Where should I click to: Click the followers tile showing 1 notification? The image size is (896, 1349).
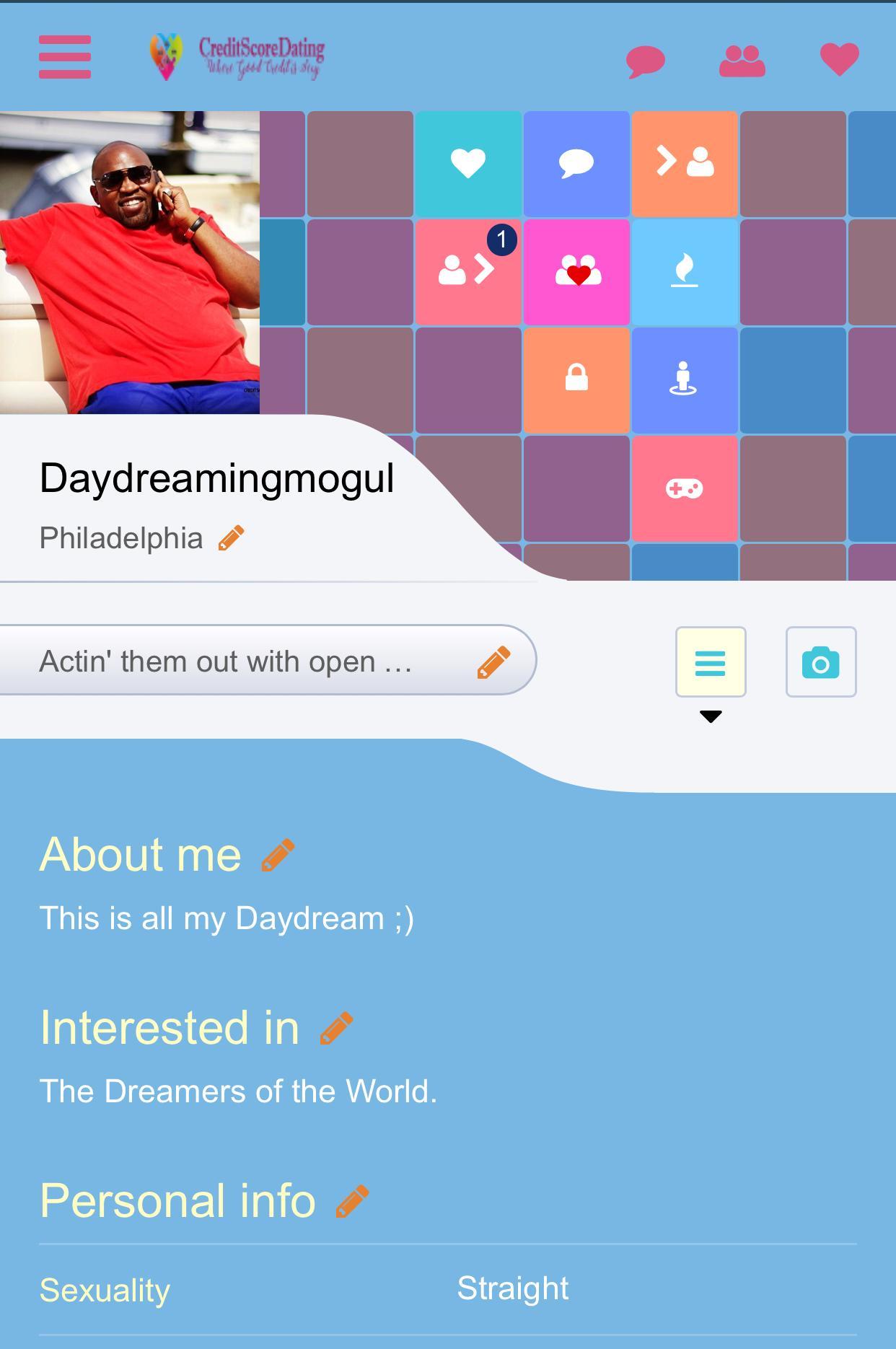click(467, 270)
